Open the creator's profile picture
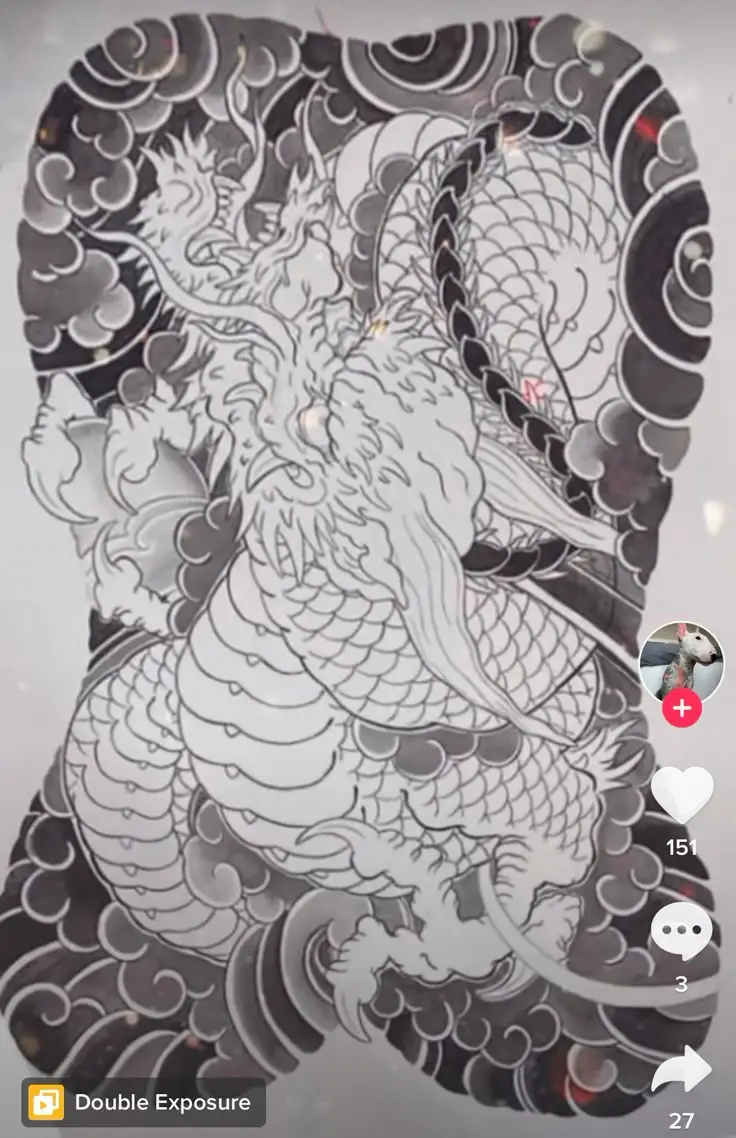736x1138 pixels. point(681,661)
